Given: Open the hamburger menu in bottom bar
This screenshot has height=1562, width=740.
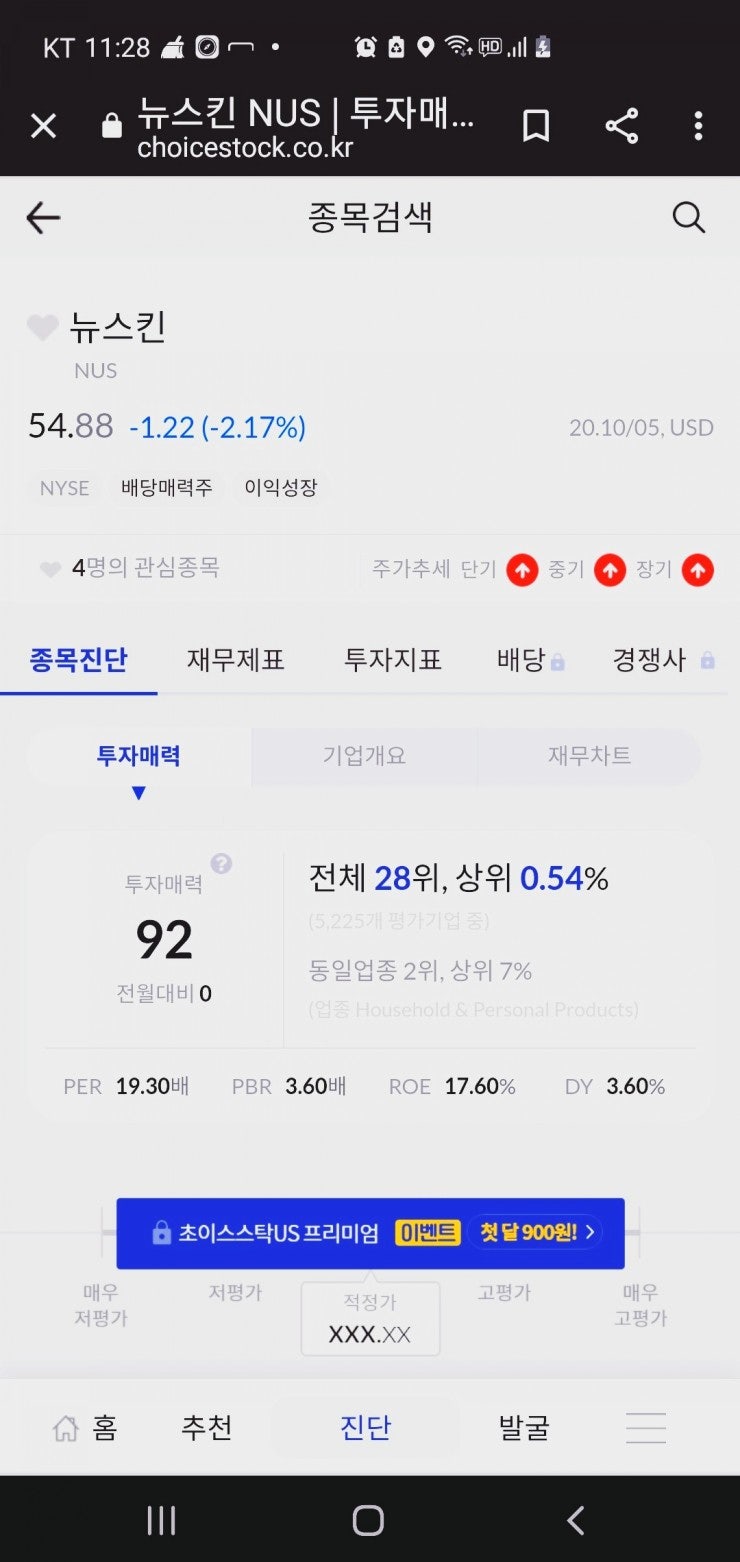Looking at the screenshot, I should [x=646, y=1428].
